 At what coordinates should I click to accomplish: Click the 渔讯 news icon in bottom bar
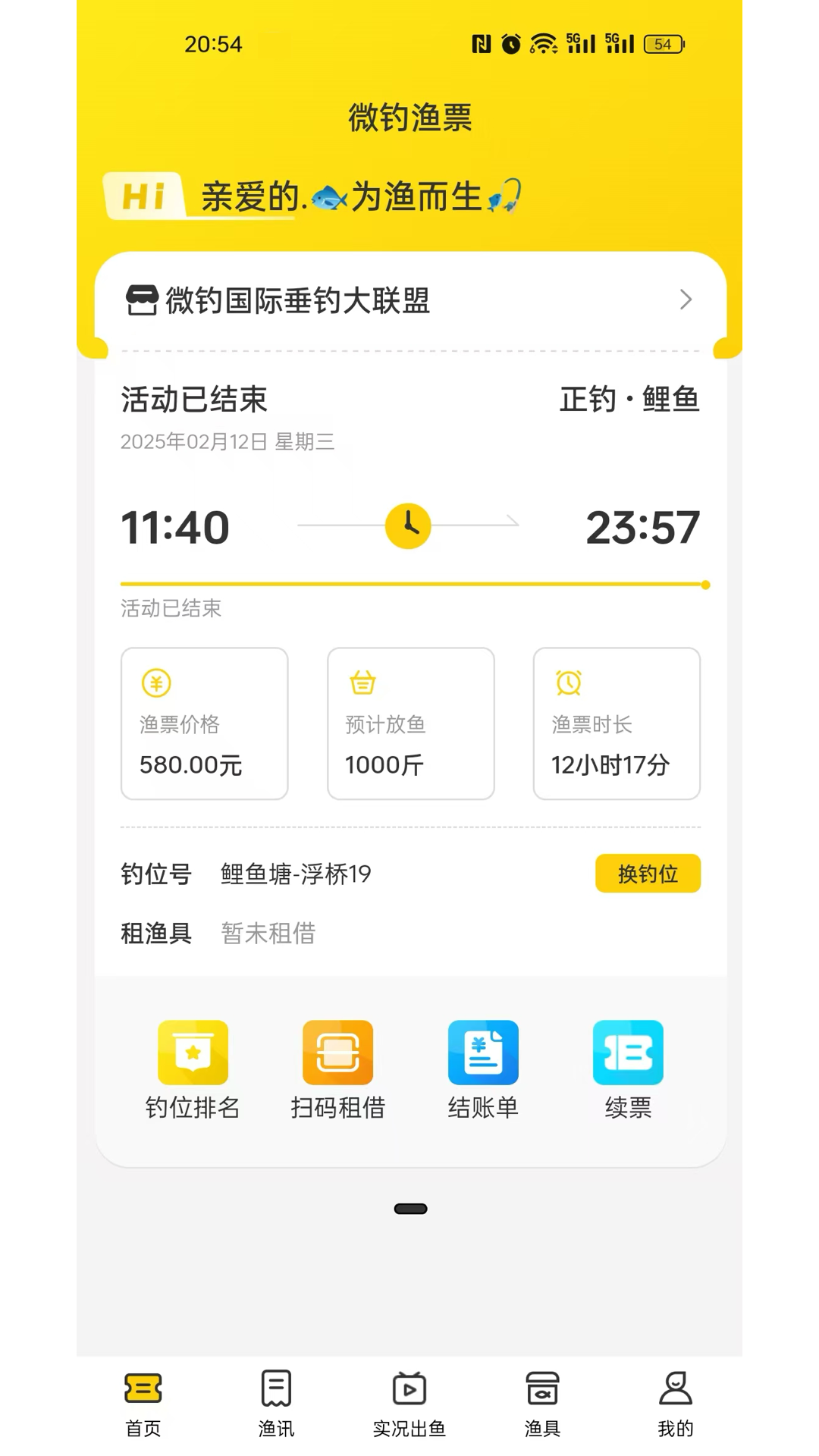[276, 1390]
